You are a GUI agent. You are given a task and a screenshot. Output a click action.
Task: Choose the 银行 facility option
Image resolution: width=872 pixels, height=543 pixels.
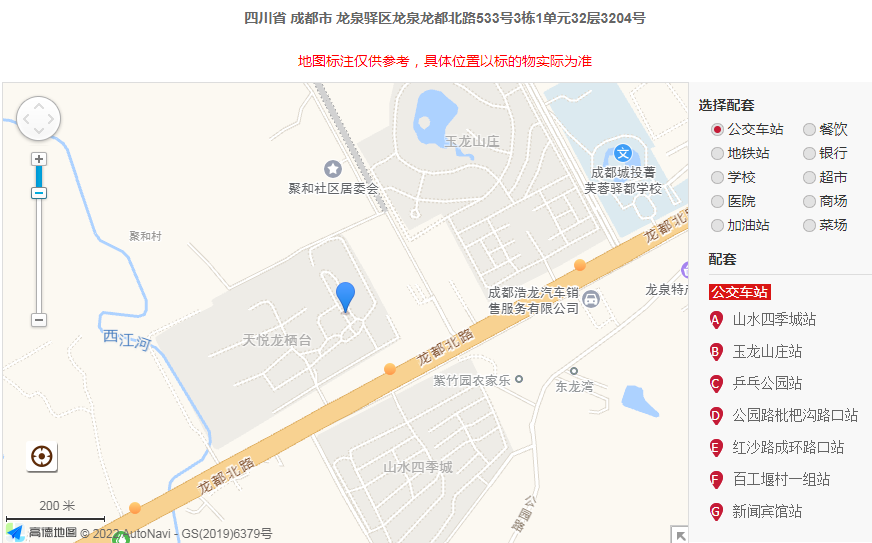809,154
